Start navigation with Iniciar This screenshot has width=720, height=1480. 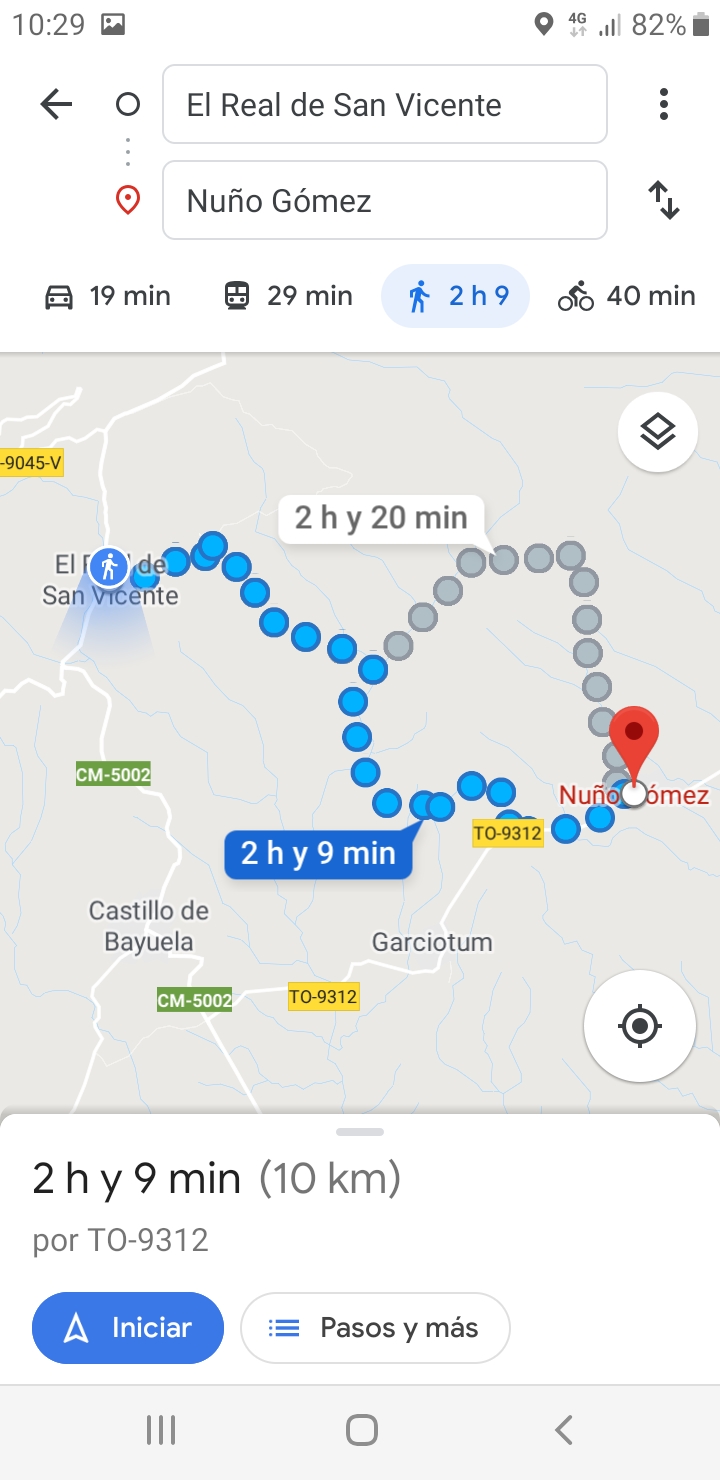(128, 1328)
